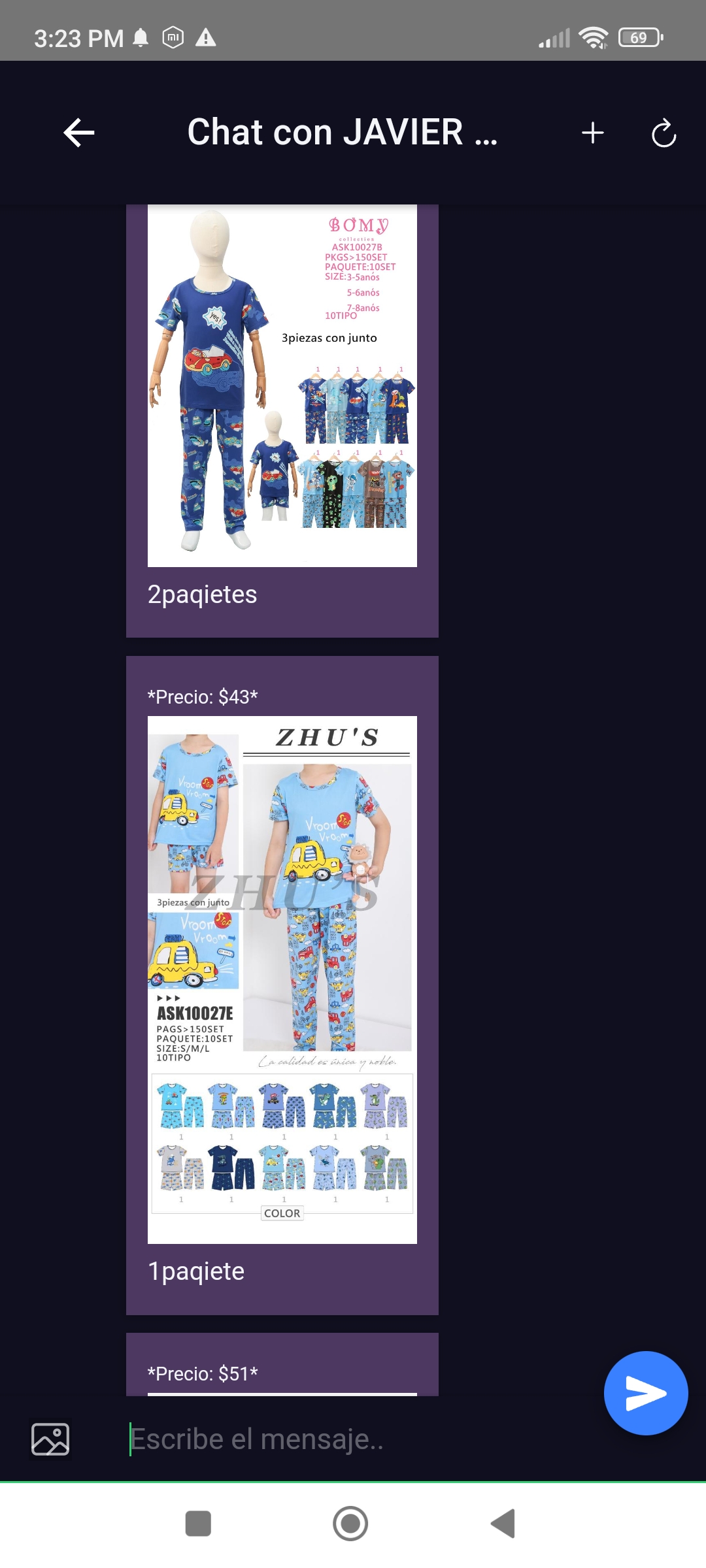
Task: Refresh the chat with the reload icon
Action: tap(664, 133)
